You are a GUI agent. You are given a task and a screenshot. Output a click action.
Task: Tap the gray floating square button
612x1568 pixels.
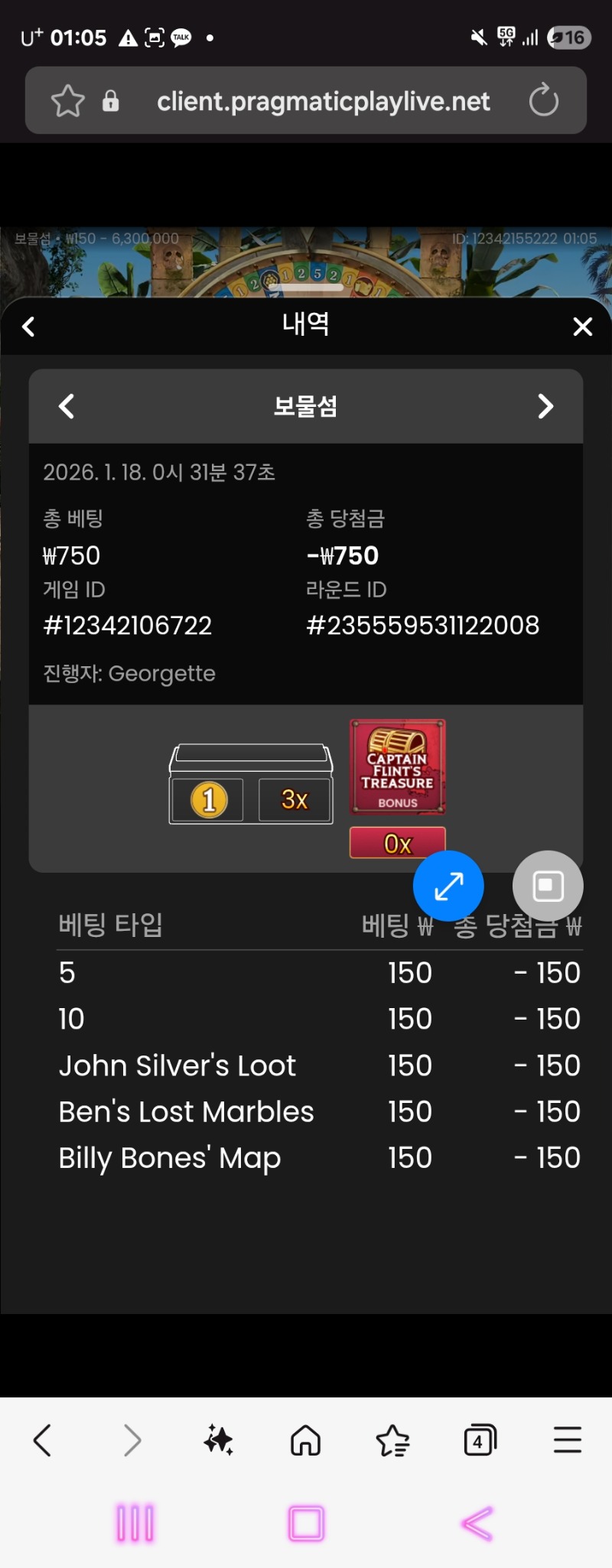pos(548,886)
